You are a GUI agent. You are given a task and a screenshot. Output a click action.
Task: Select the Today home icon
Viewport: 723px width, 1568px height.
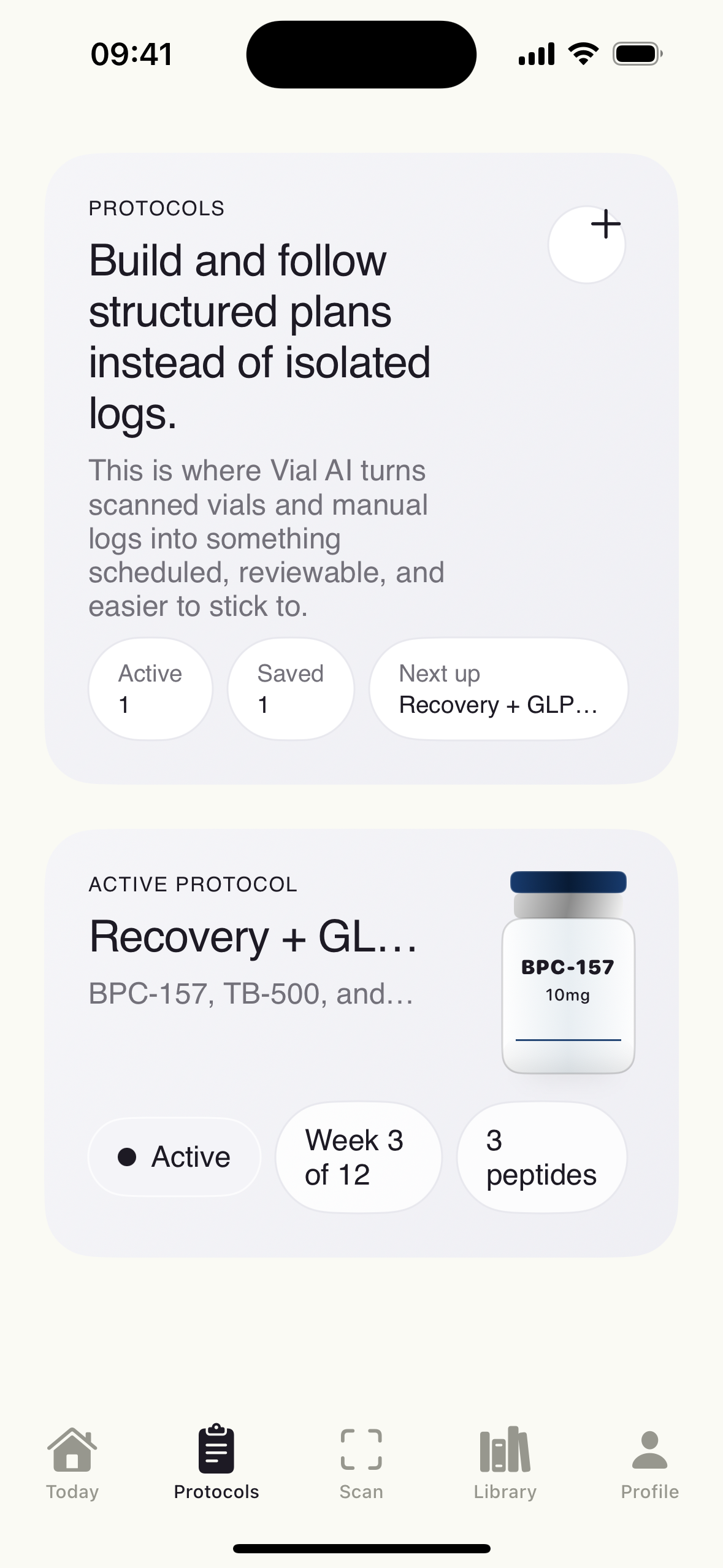[71, 1450]
